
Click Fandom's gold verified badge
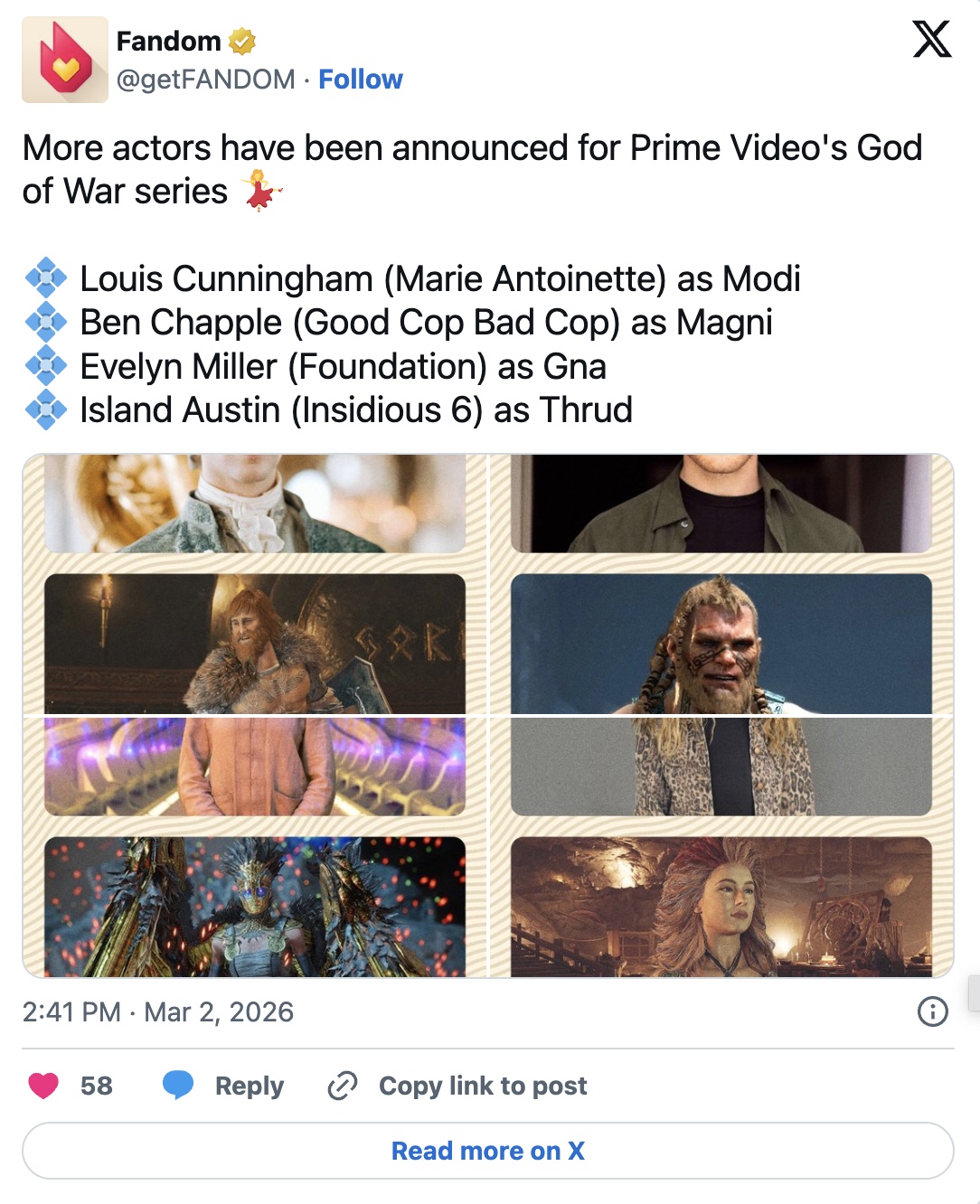(240, 40)
